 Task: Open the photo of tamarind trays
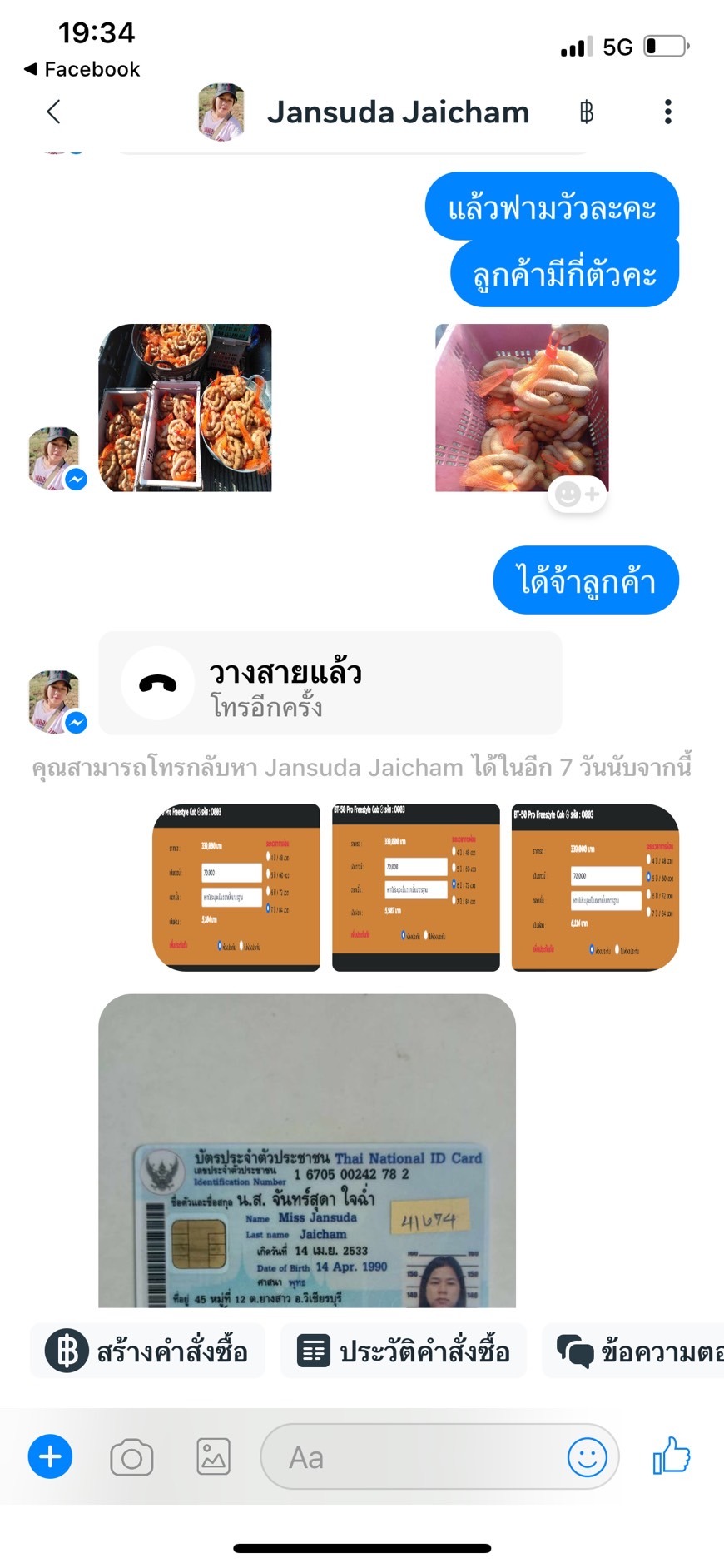point(185,407)
